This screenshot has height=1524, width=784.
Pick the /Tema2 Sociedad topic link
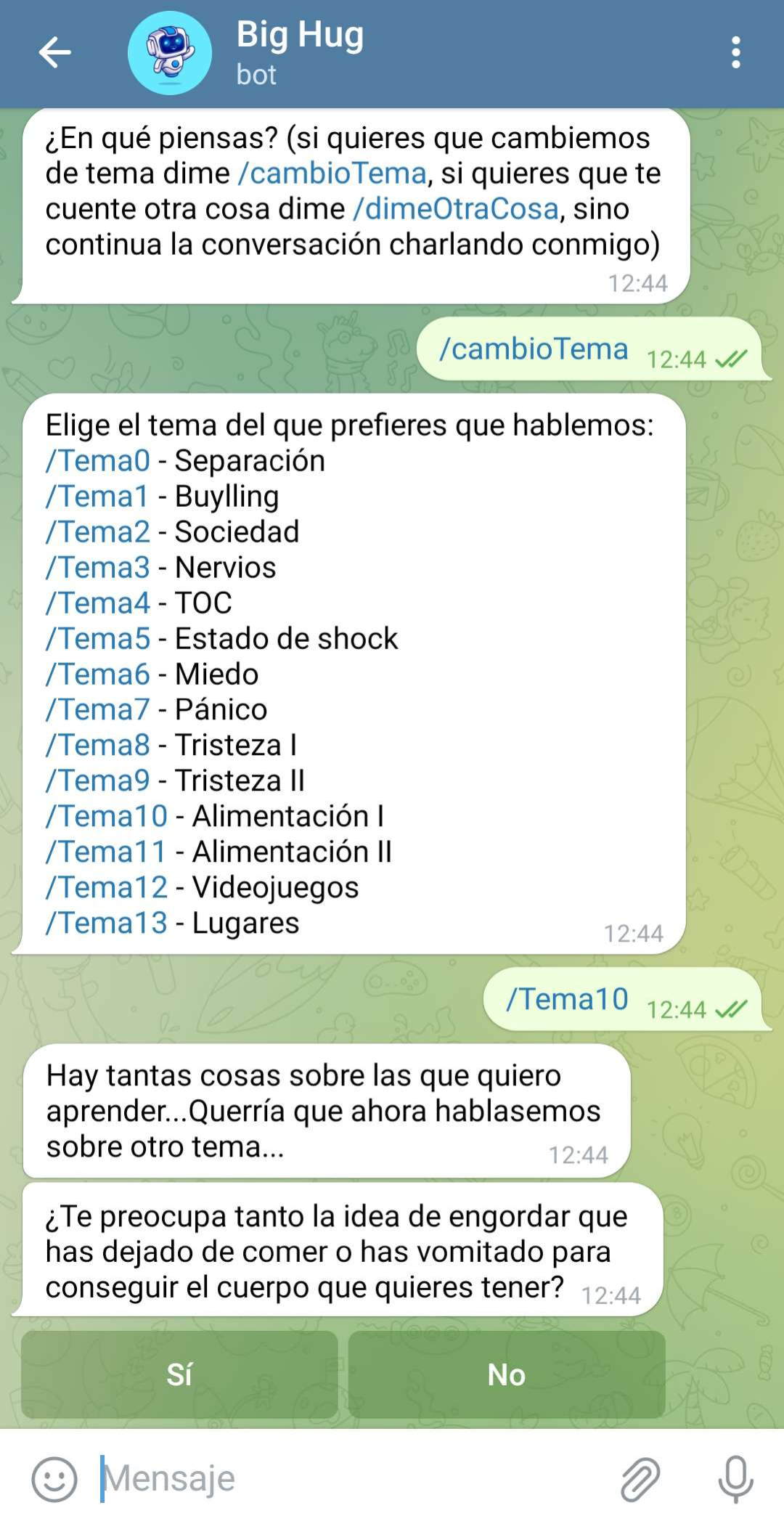tap(98, 532)
